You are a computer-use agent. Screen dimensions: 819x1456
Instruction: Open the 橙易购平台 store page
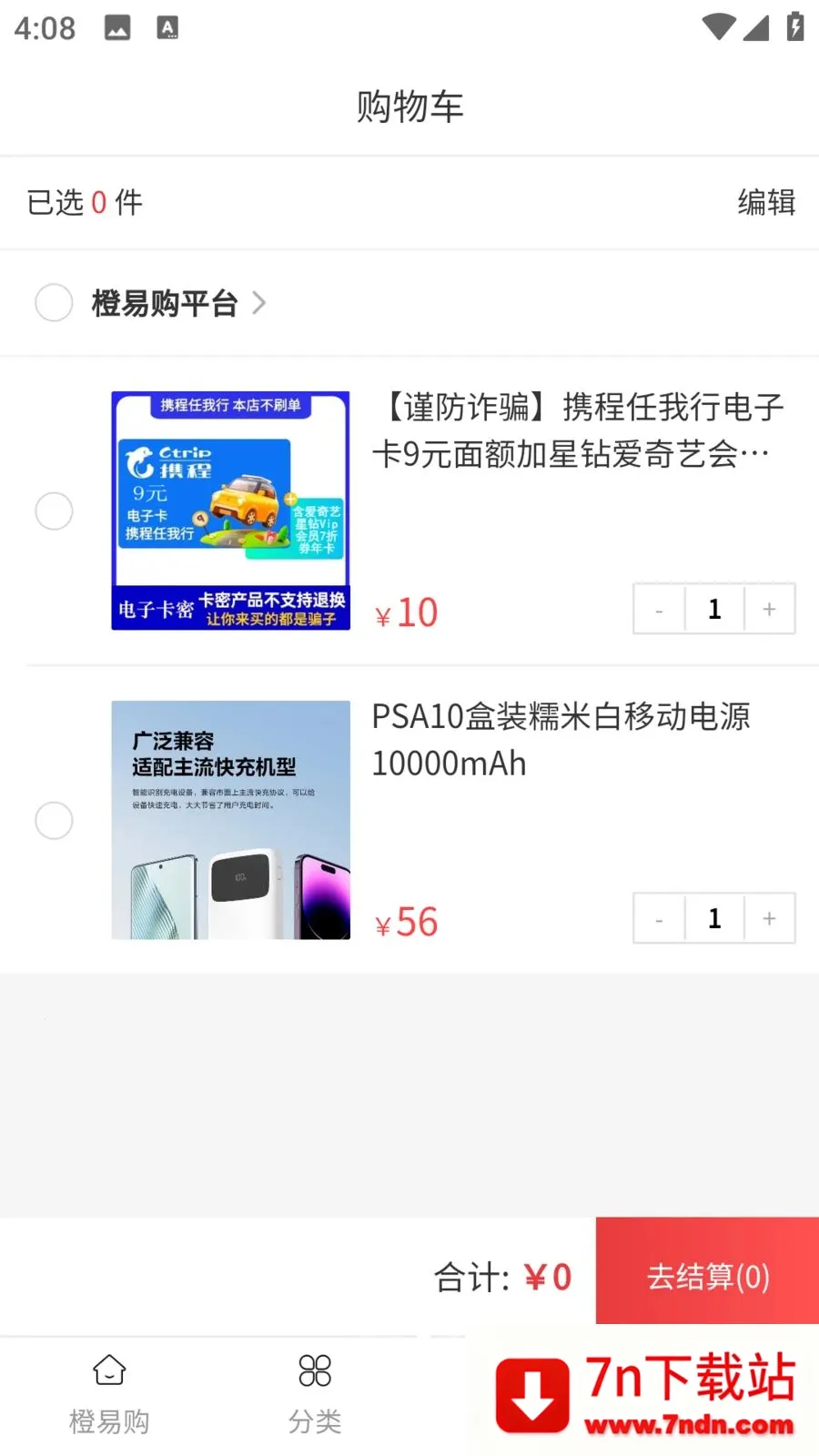[x=177, y=303]
